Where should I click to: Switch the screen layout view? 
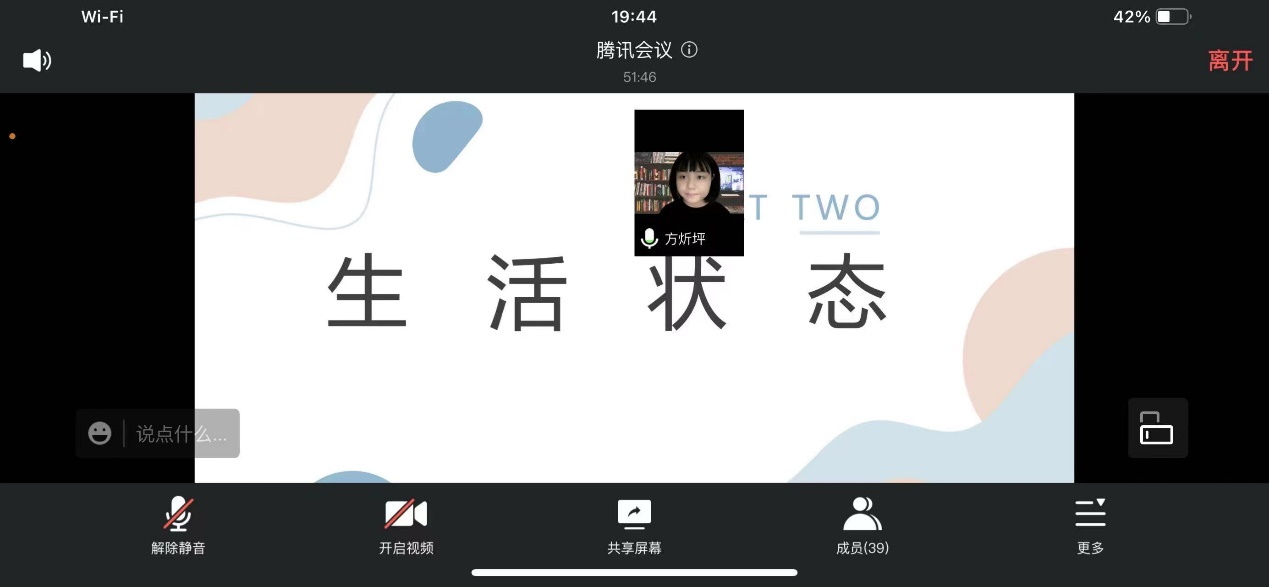pyautogui.click(x=1157, y=428)
